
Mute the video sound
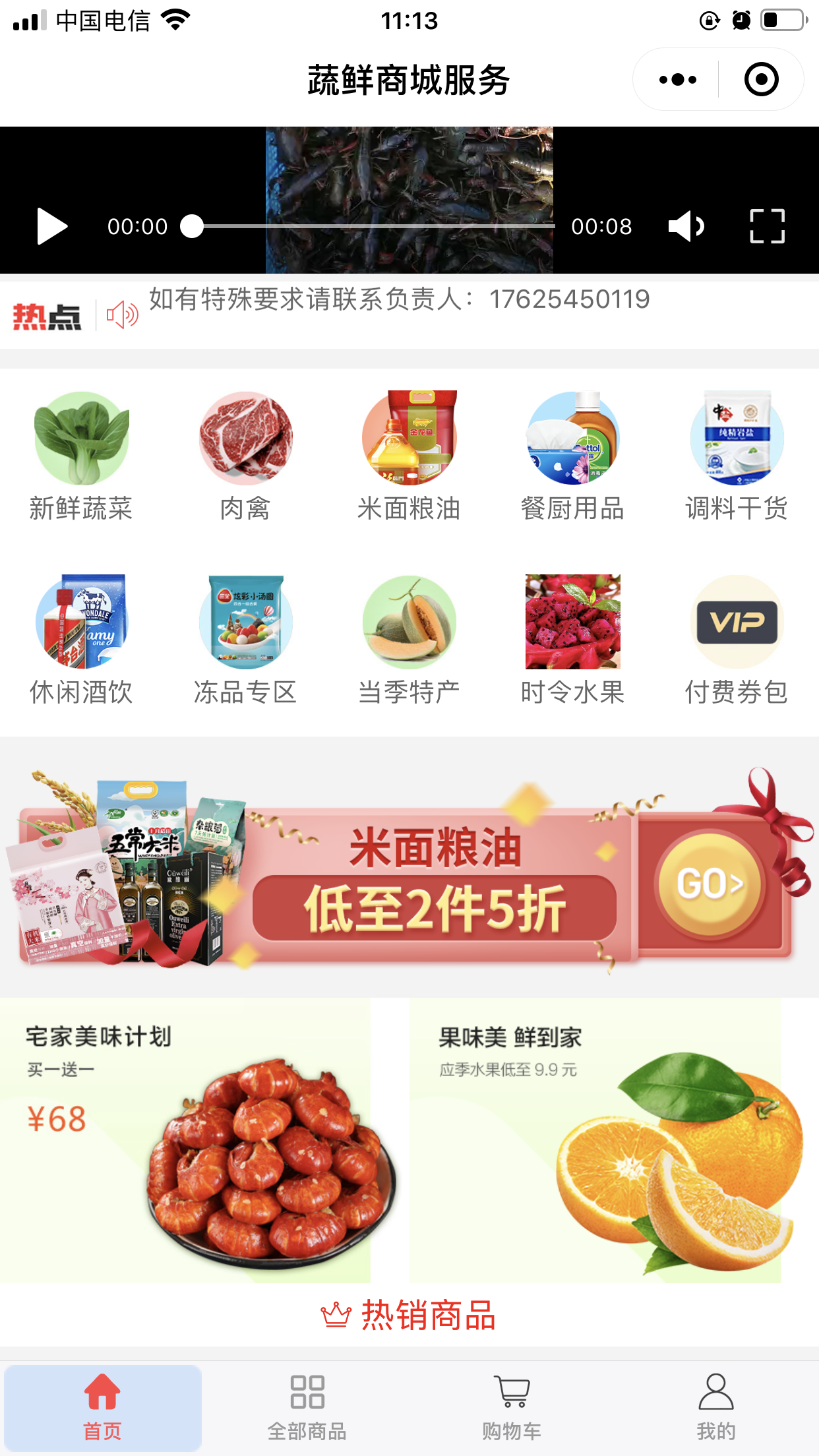pyautogui.click(x=686, y=226)
